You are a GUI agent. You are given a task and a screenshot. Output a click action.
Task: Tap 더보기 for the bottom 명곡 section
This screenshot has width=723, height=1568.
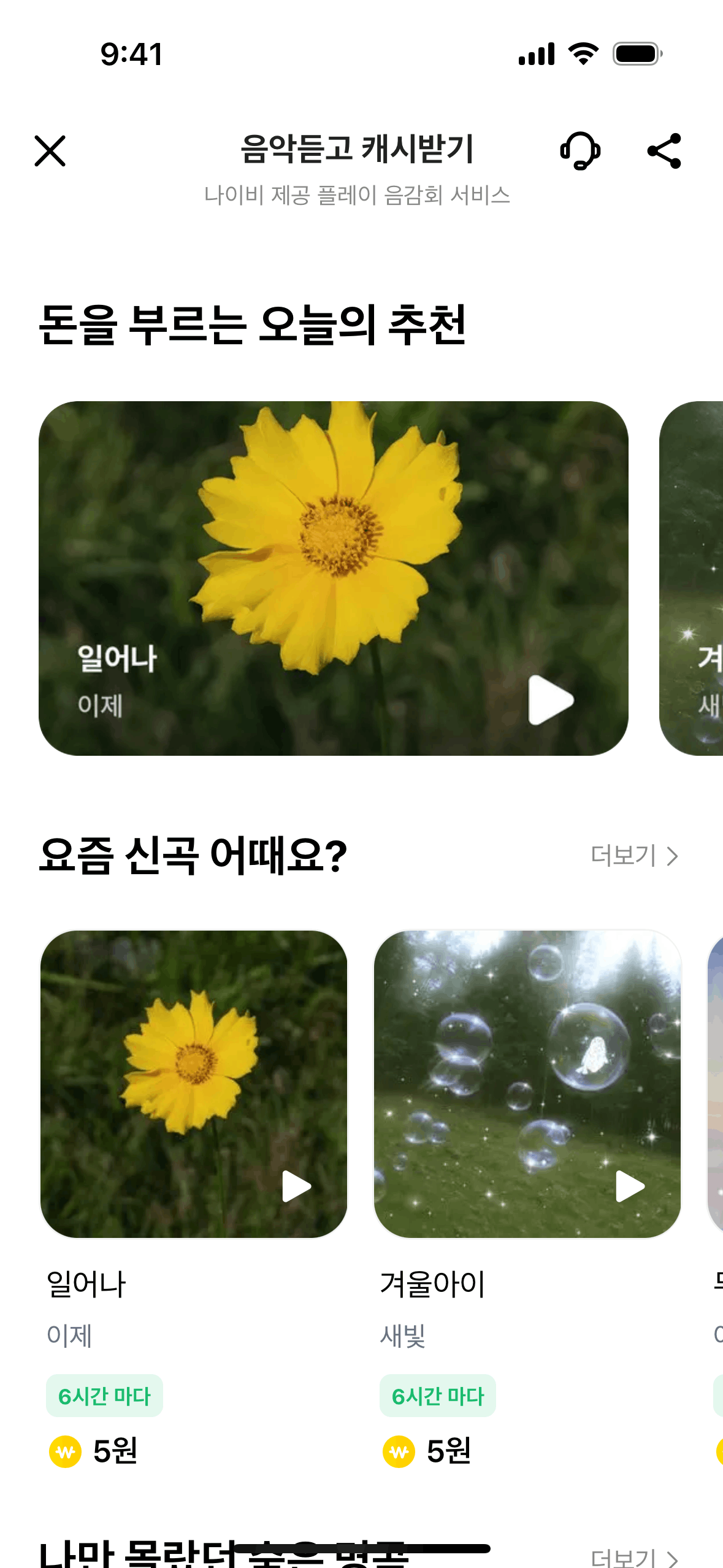point(634,1557)
